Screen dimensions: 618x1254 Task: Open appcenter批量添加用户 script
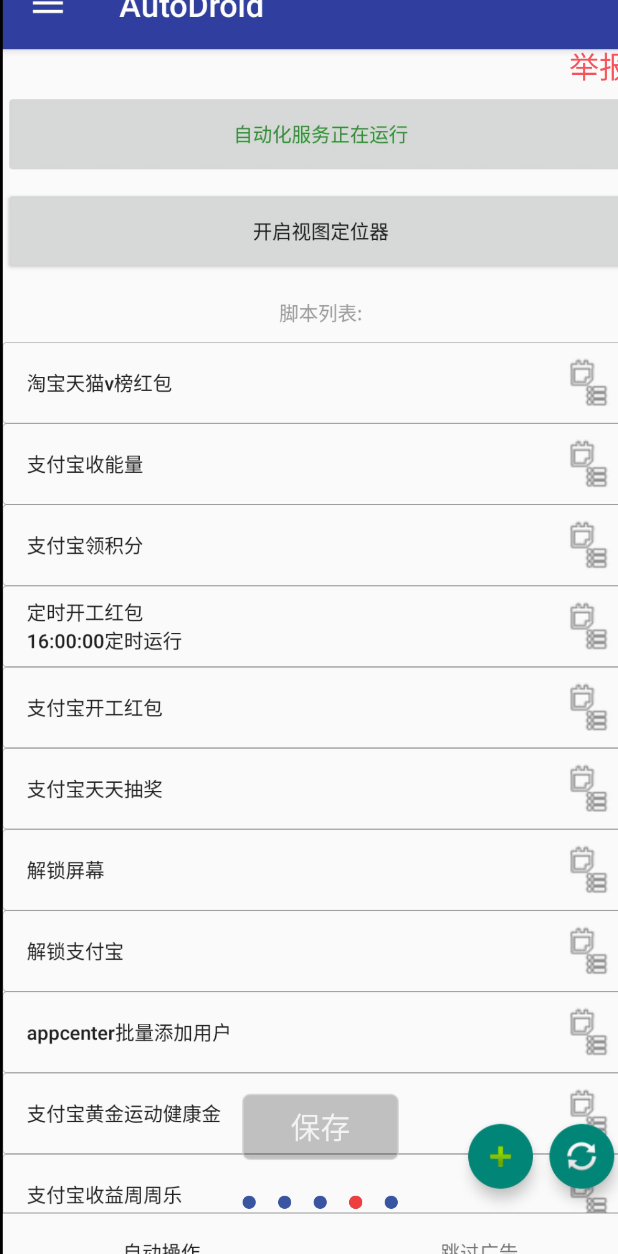click(x=128, y=1033)
